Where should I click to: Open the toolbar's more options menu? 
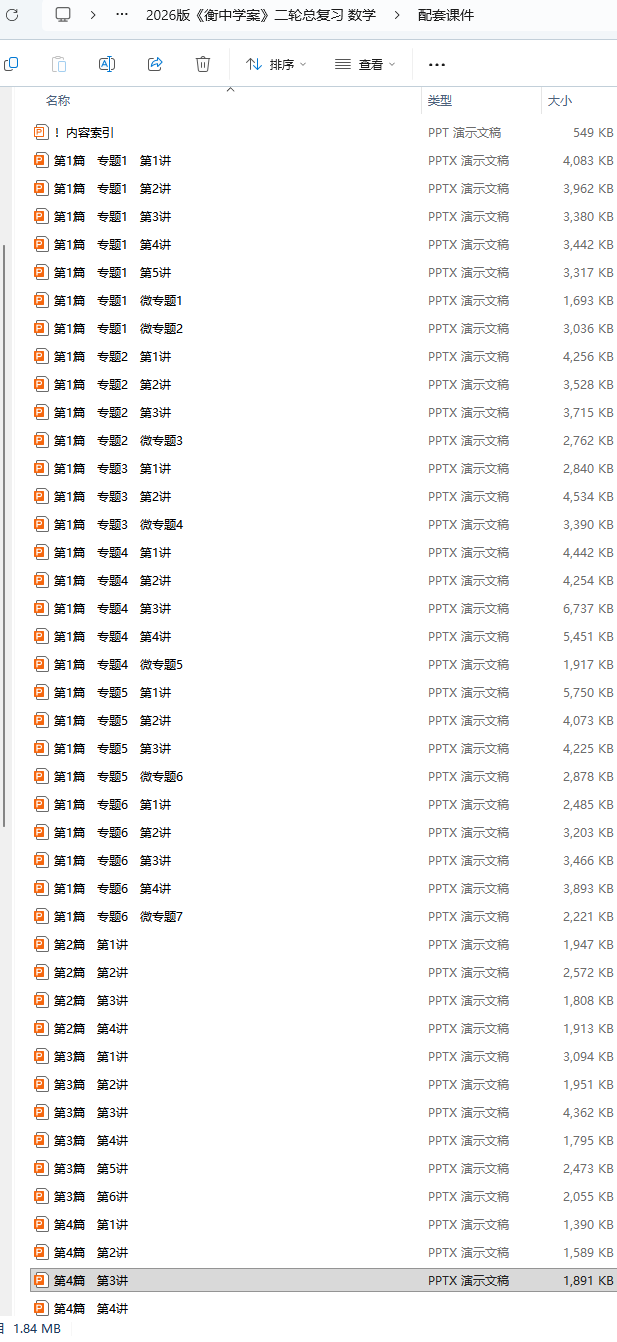pyautogui.click(x=436, y=64)
